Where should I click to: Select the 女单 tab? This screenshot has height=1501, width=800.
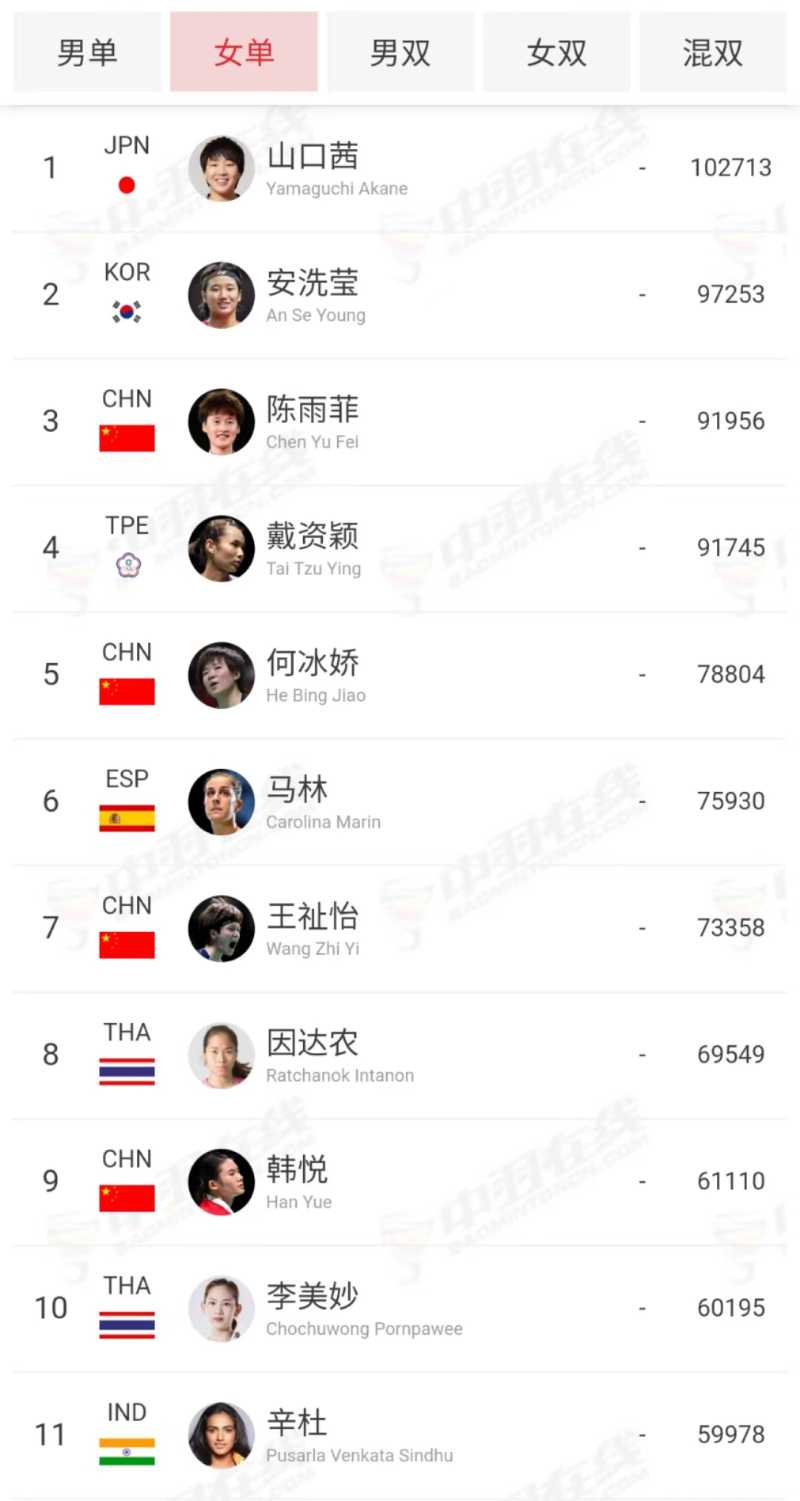[244, 52]
